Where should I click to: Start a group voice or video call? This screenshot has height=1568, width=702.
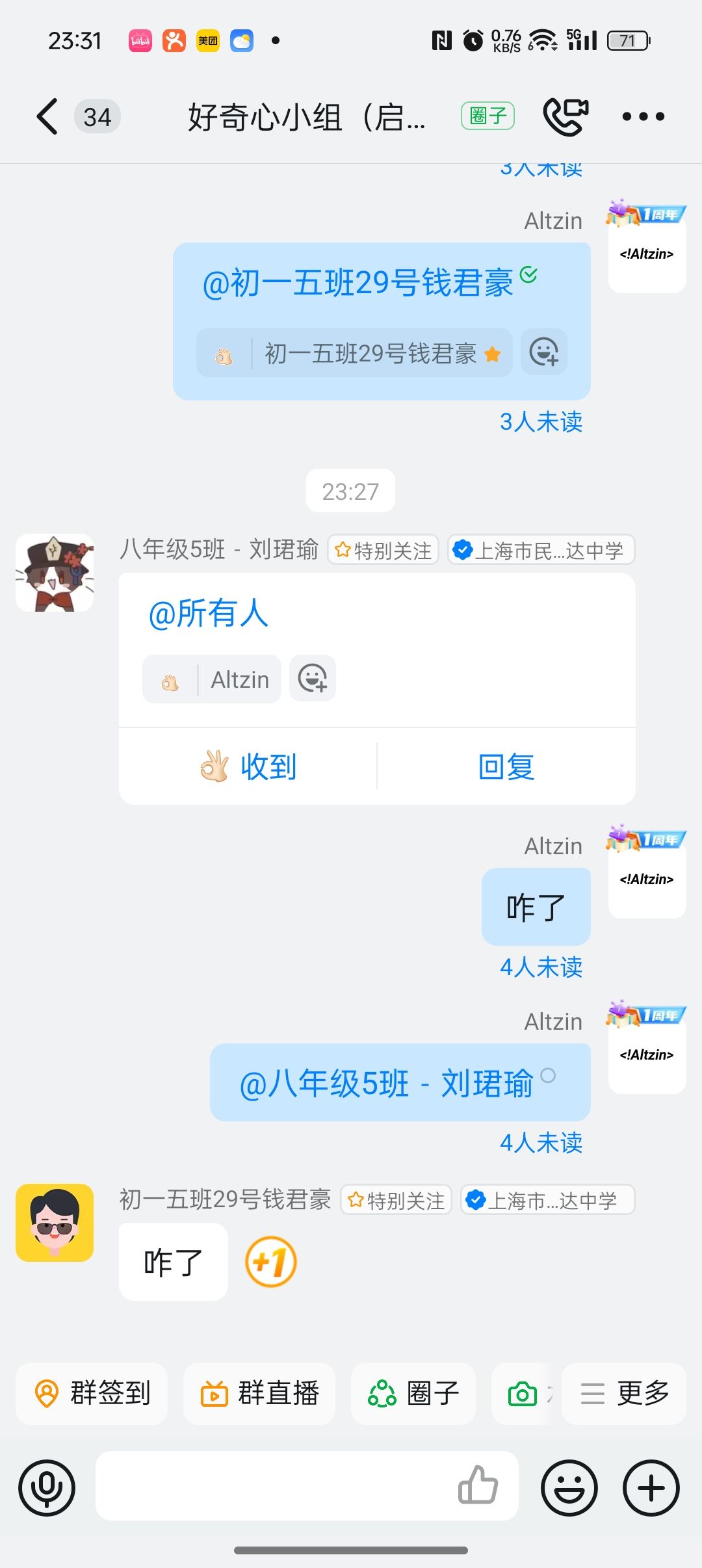(x=565, y=116)
